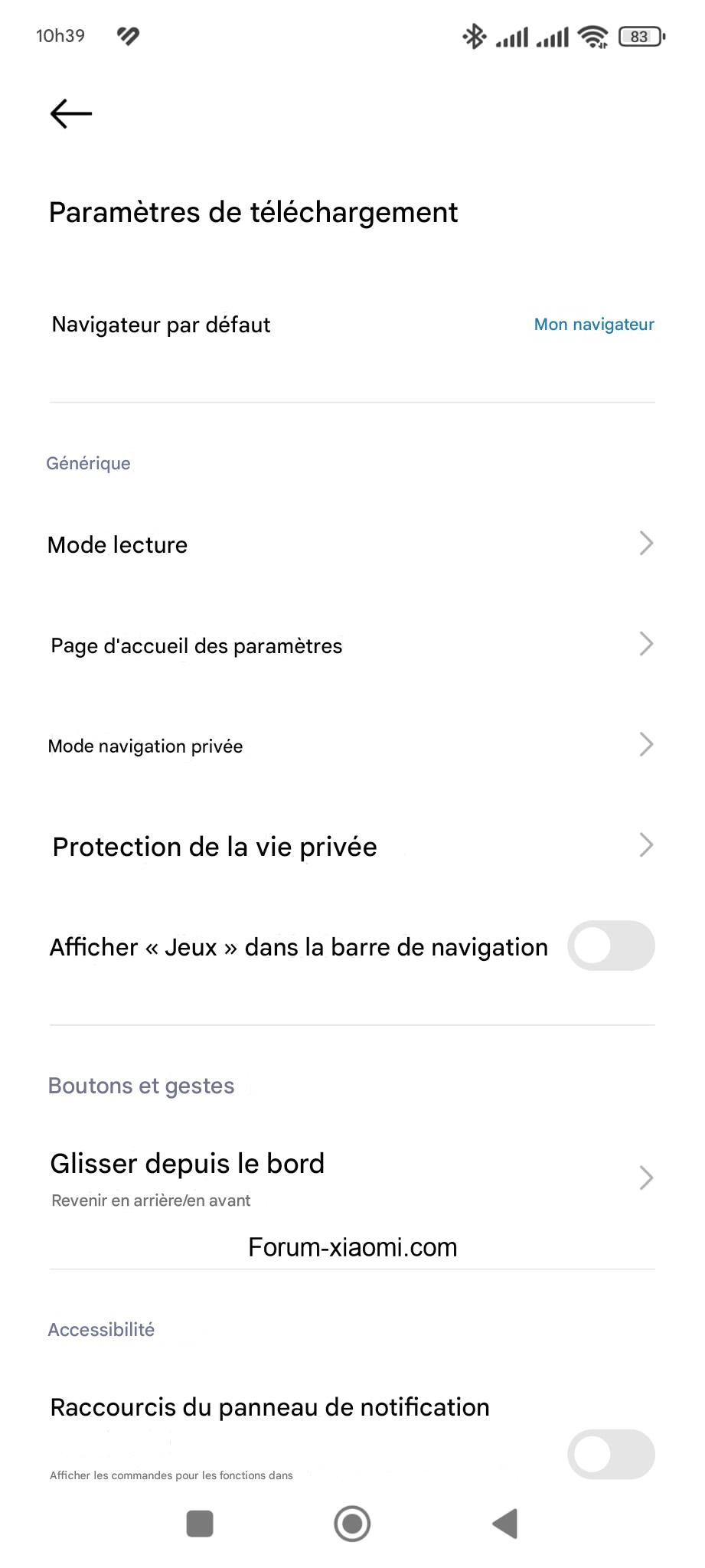This screenshot has width=705, height=1568.
Task: Tap the system home button
Action: (x=352, y=1524)
